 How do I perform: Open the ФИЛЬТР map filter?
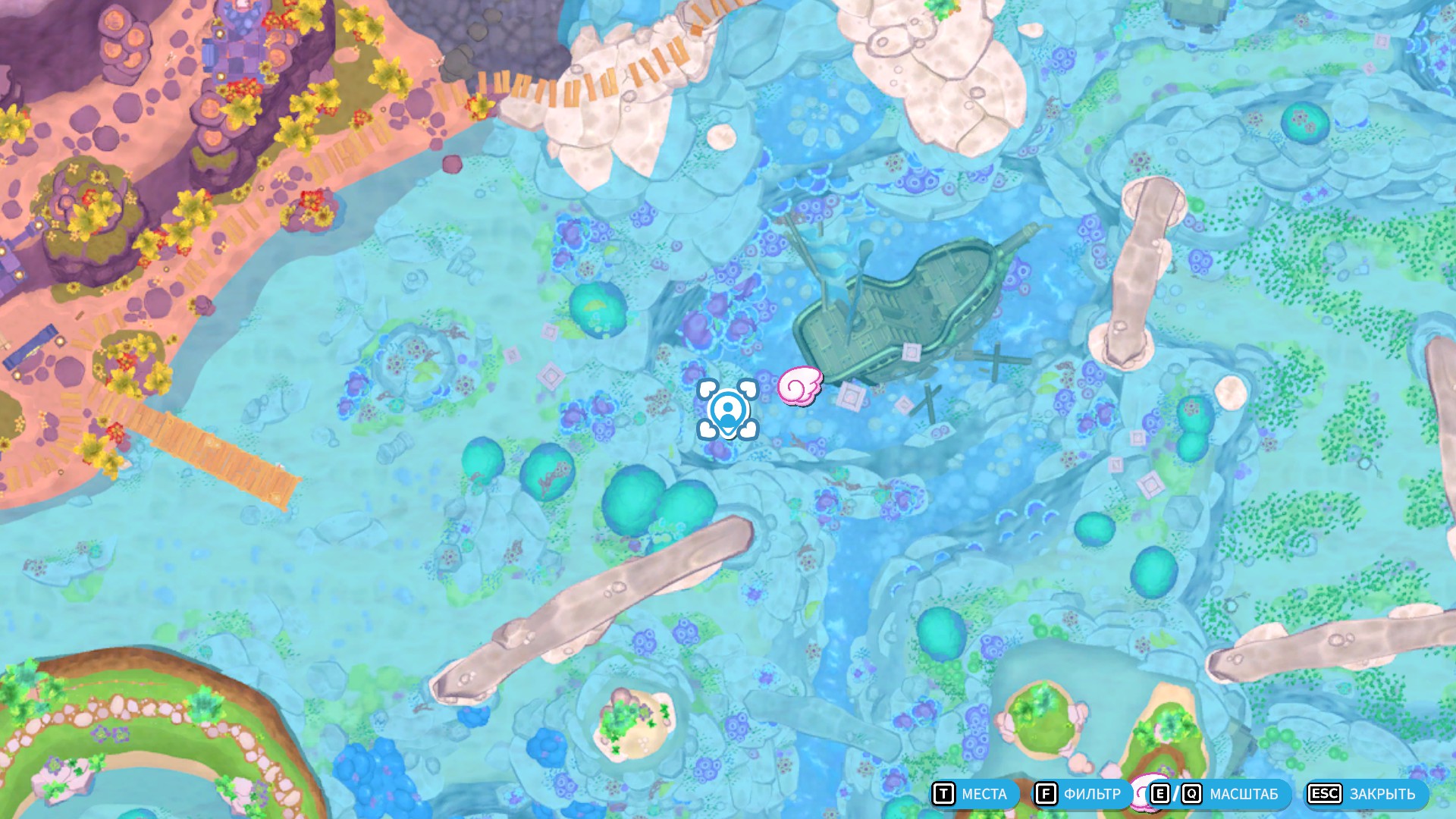click(x=1078, y=794)
